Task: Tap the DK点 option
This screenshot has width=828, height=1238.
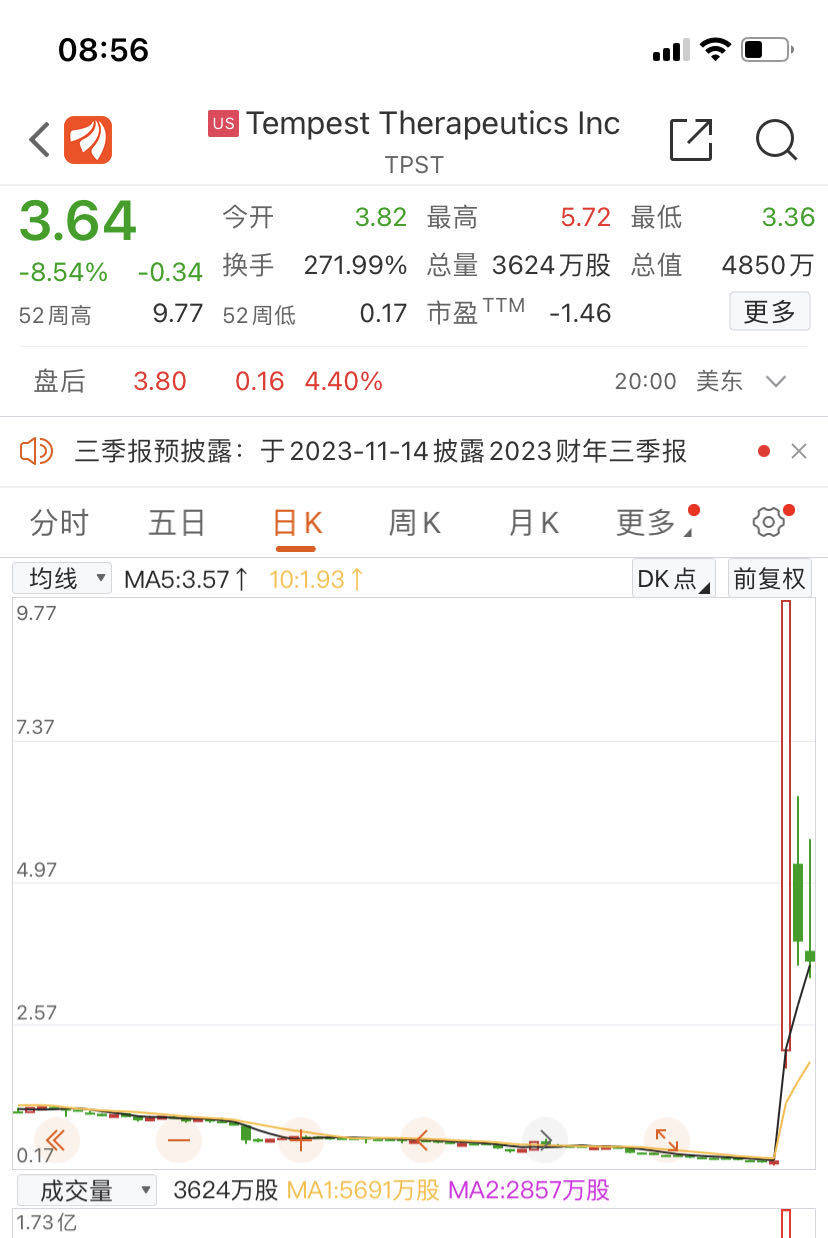Action: (673, 578)
